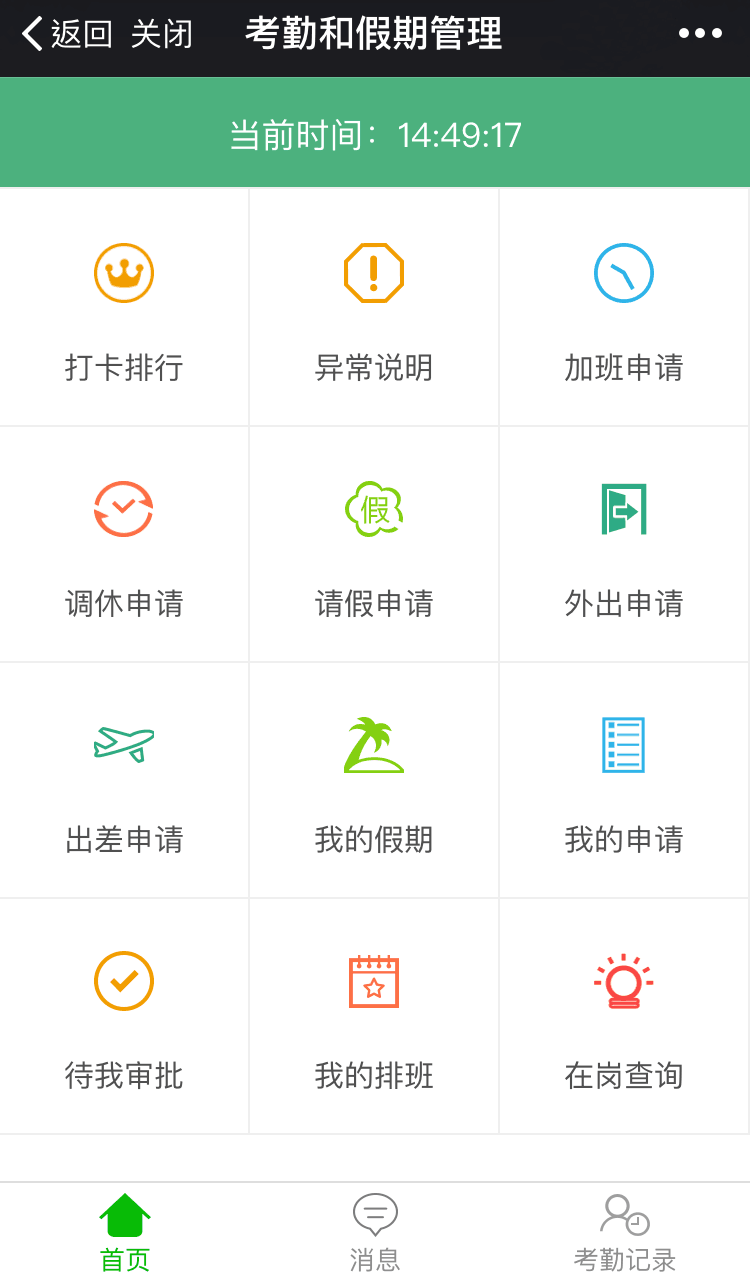
Task: Close the page with 关闭
Action: [161, 35]
